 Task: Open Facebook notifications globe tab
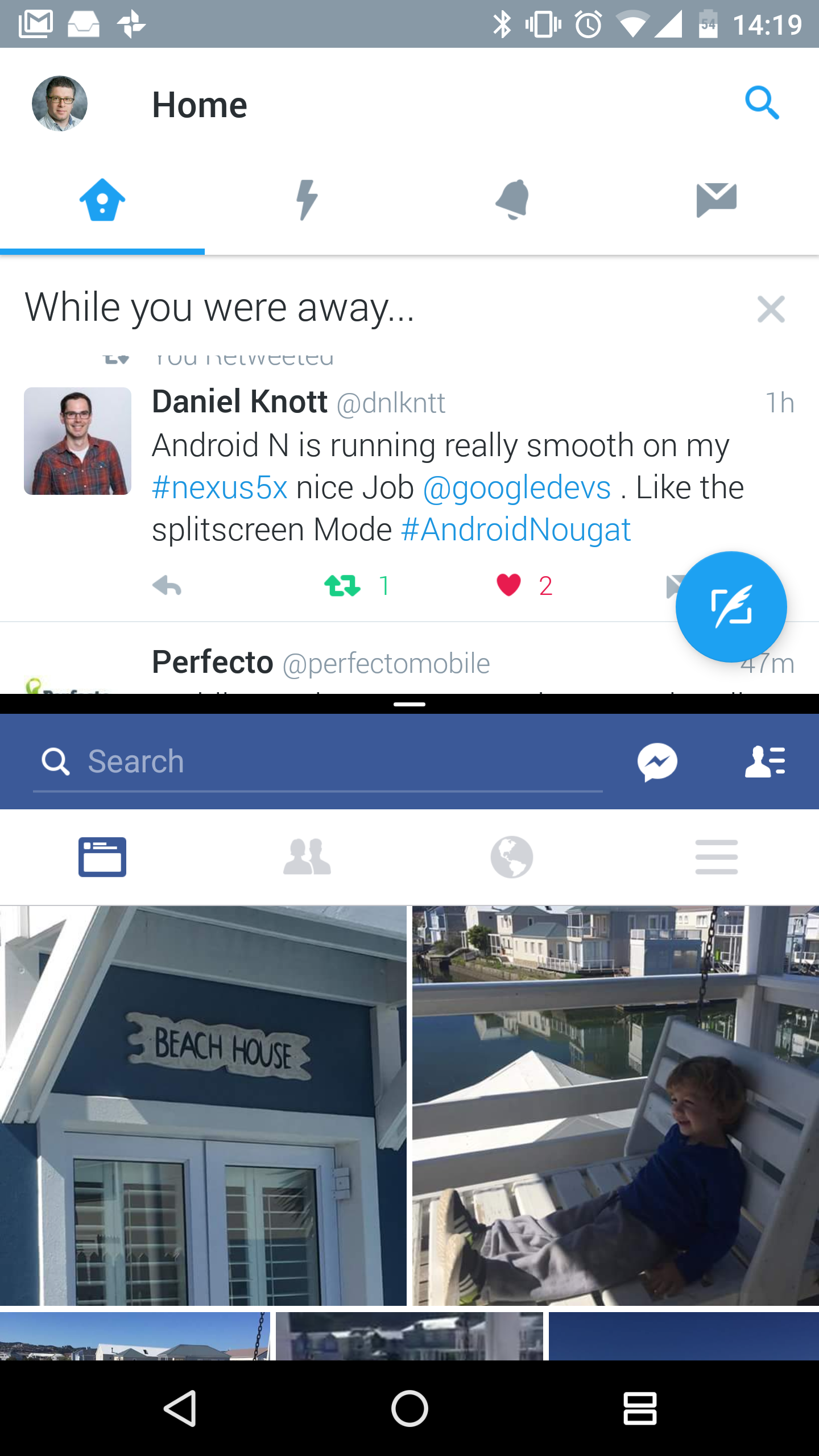tap(512, 857)
